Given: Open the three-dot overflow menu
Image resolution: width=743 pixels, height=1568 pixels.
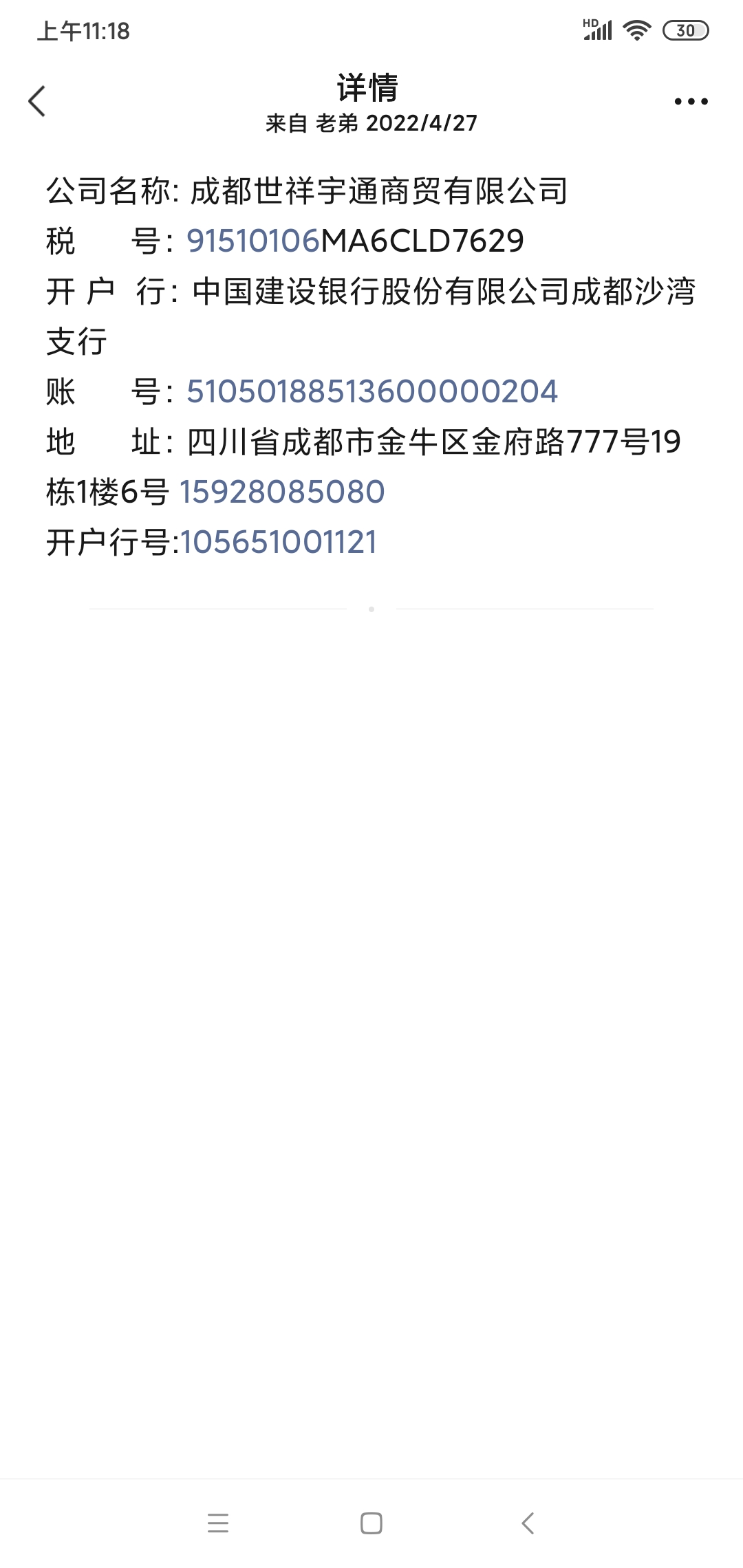Looking at the screenshot, I should [x=691, y=102].
